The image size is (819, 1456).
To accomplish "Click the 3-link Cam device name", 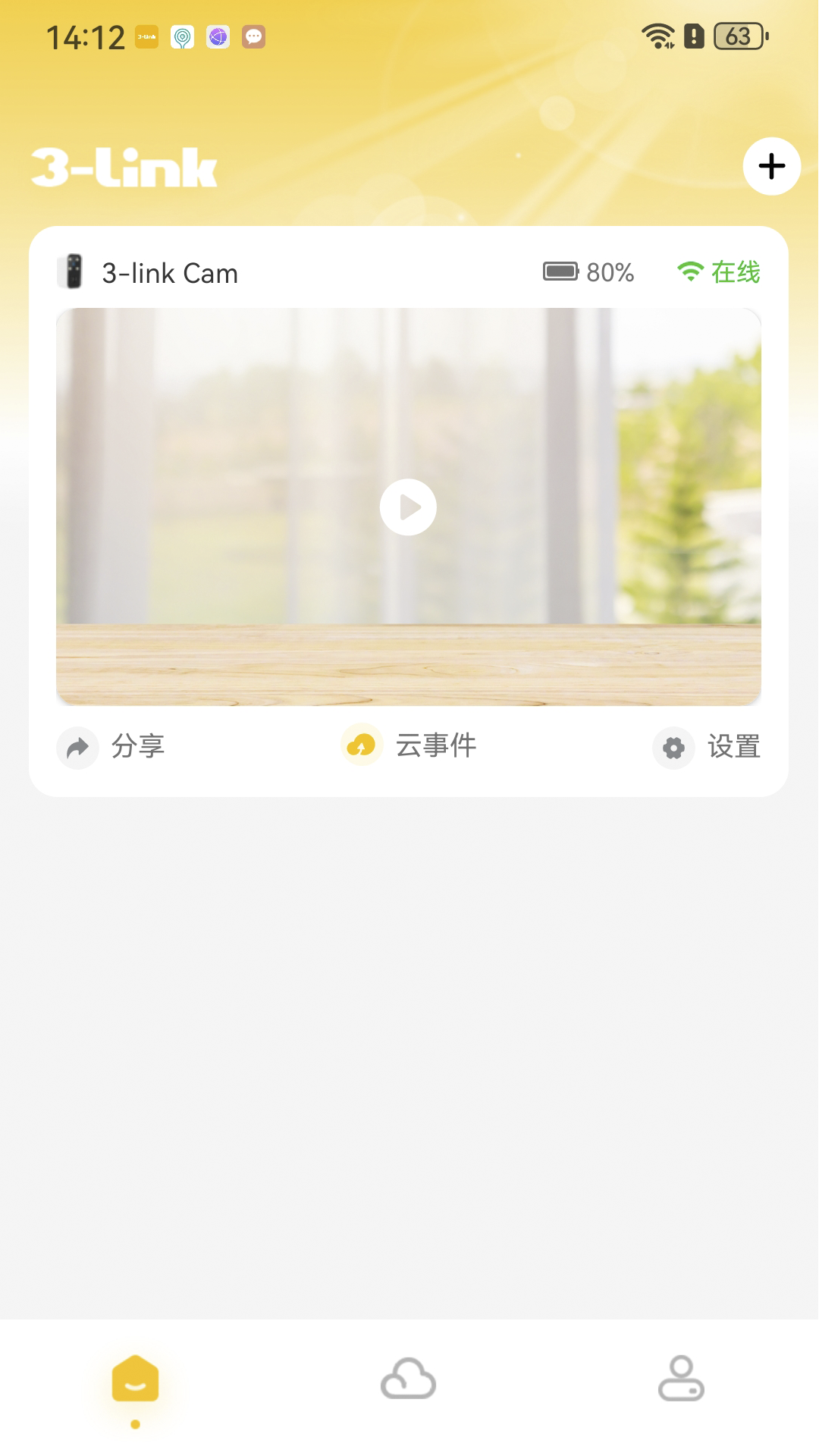I will click(x=170, y=273).
